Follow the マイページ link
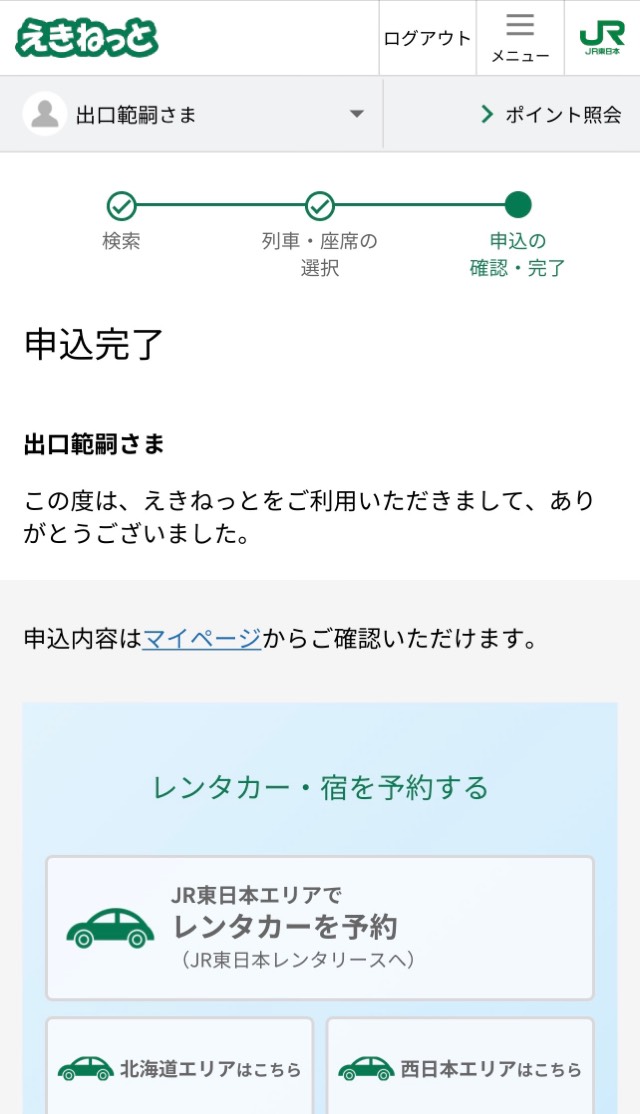 202,639
